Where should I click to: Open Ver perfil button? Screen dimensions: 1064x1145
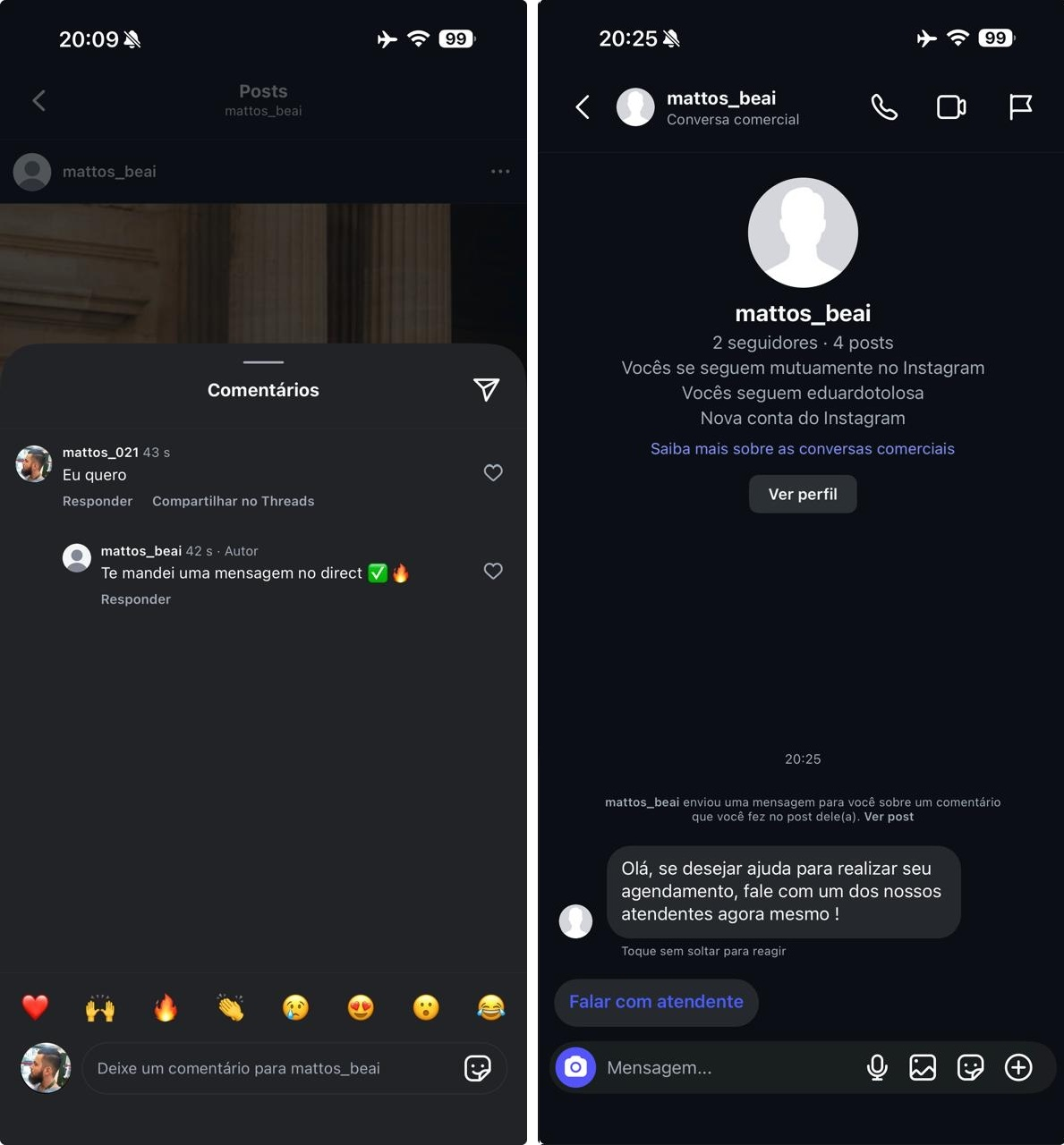[803, 494]
